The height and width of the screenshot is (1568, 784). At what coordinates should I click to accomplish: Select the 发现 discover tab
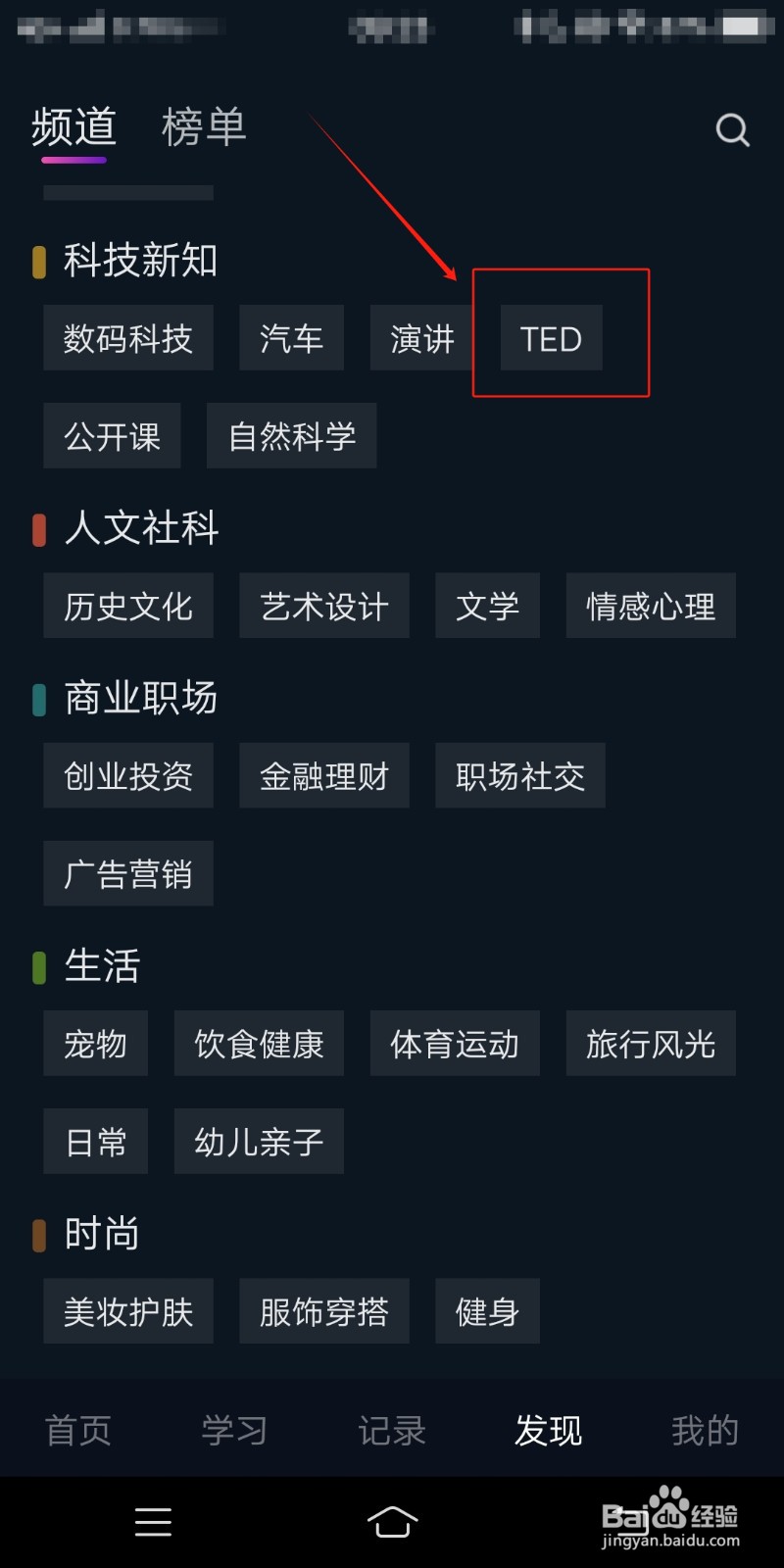548,1430
